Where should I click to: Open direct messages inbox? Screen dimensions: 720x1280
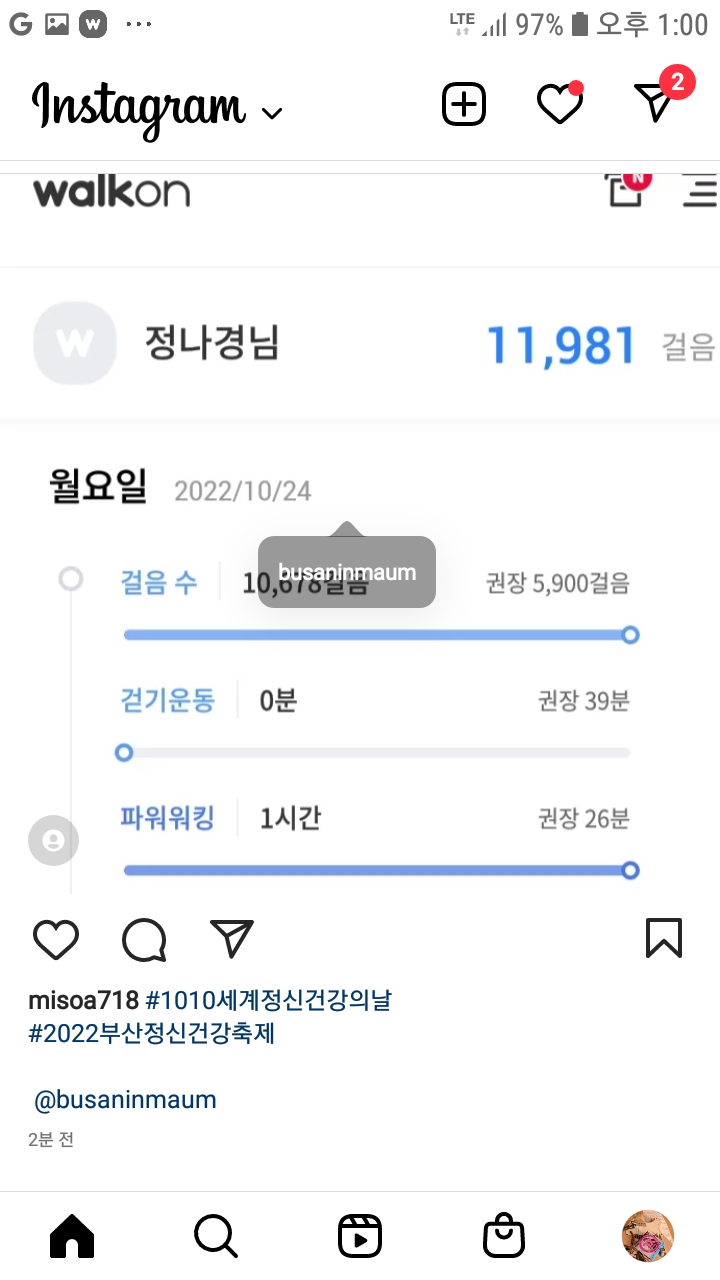click(656, 102)
